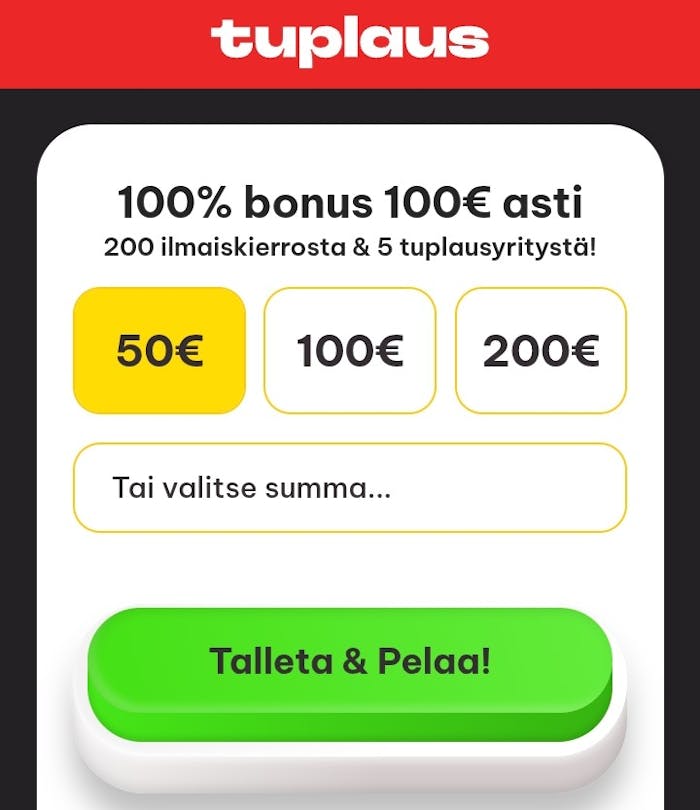Screen dimensions: 700x810
Task: Tap the 'Tai valitse summa...' amount field
Action: (349, 488)
